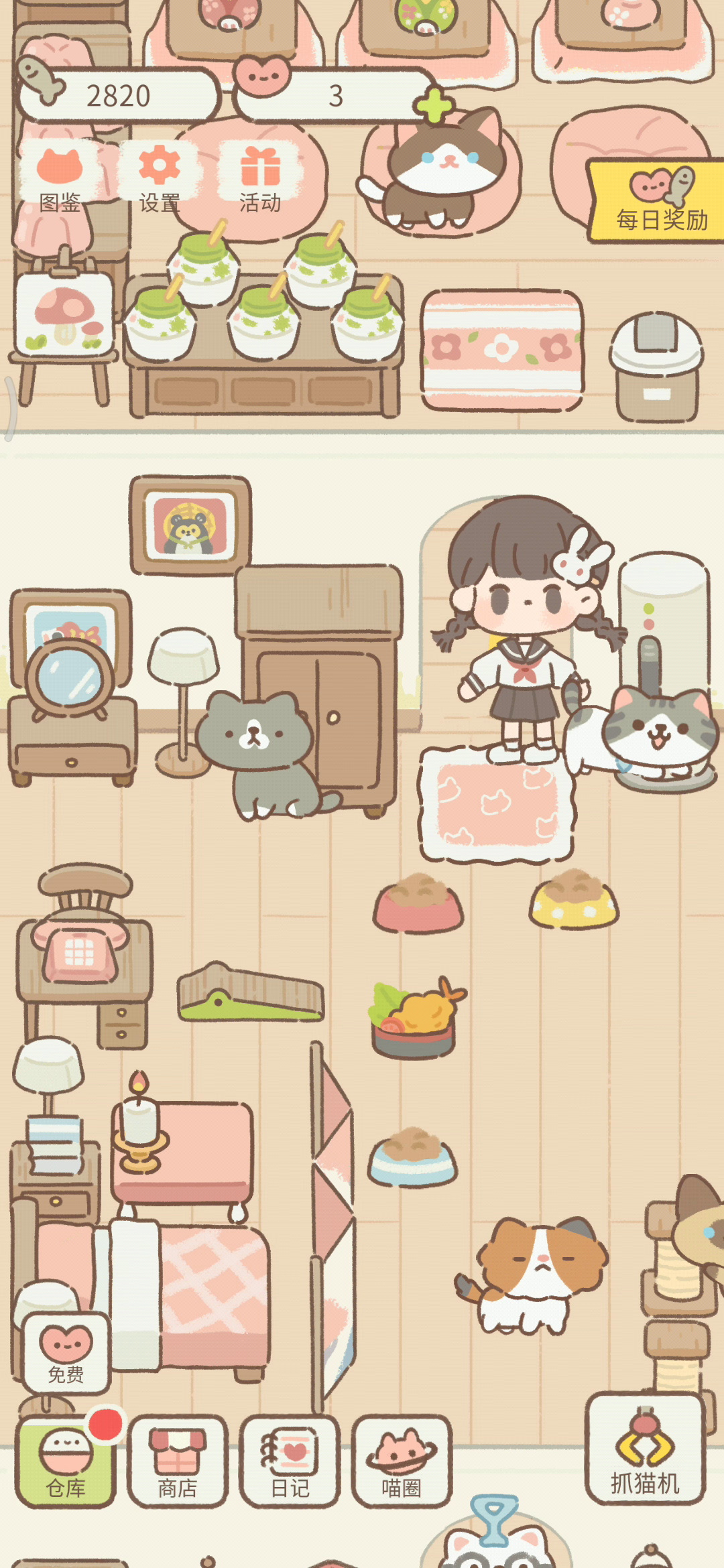The image size is (724, 1568).
Task: Open the 活动 events gift
Action: 260,178
